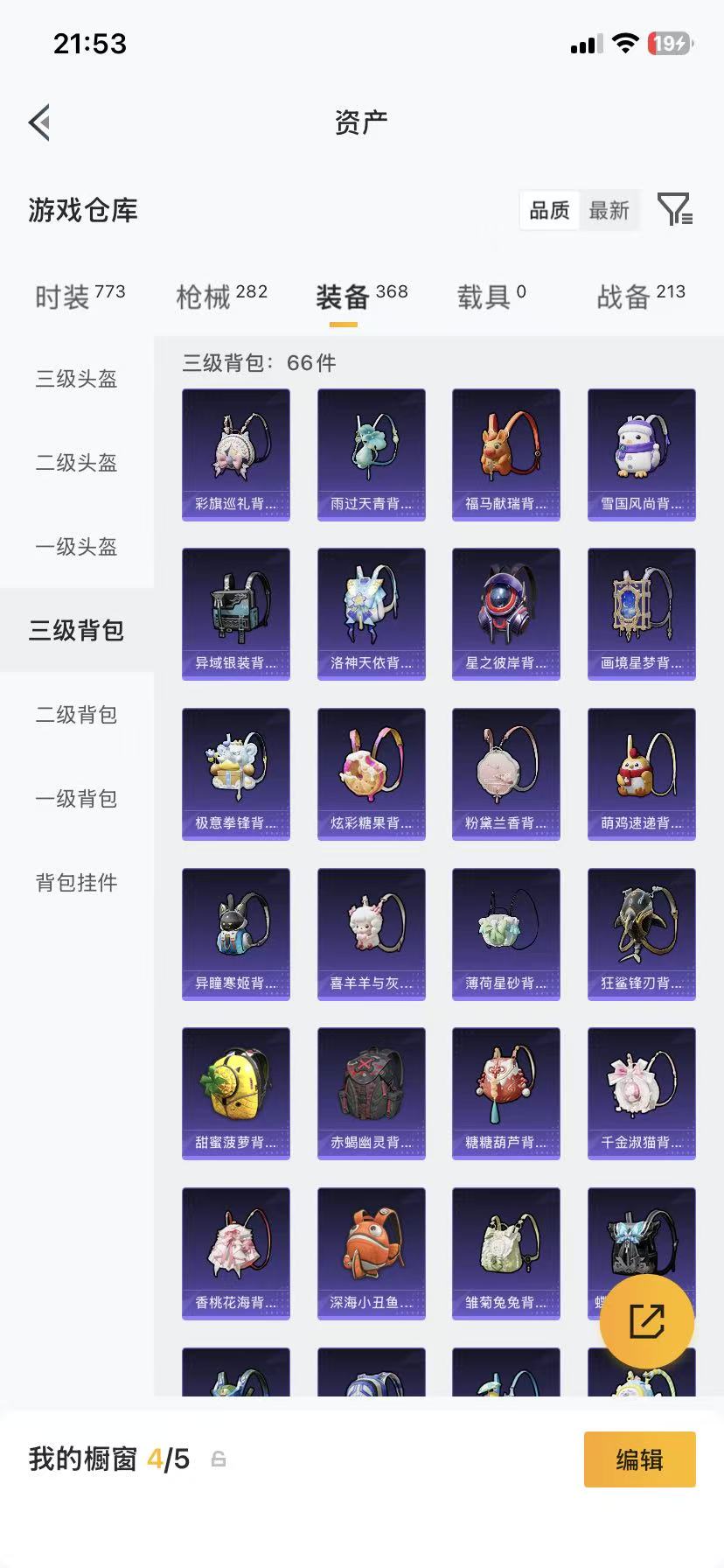Click the floating share/export circle button

[647, 1319]
